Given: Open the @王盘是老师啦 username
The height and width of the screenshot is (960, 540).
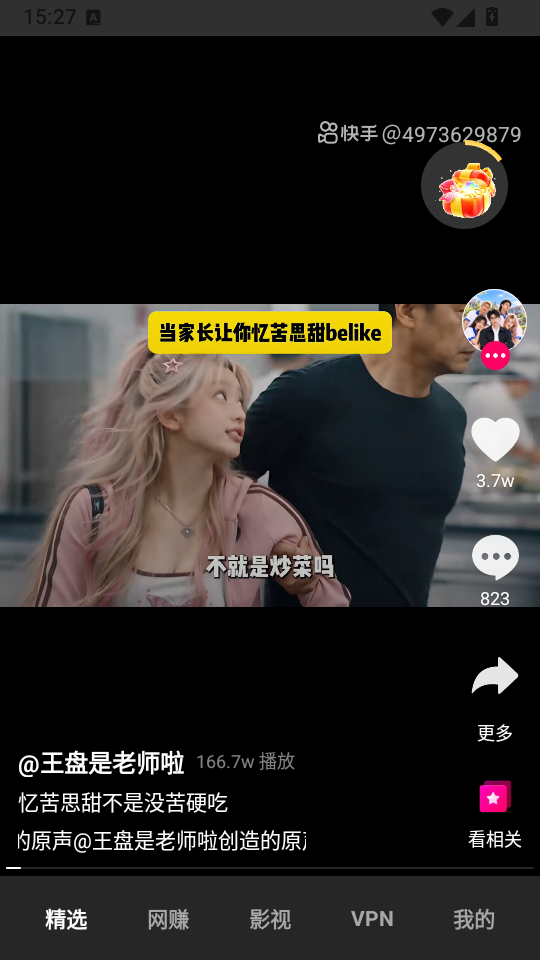Looking at the screenshot, I should (101, 763).
